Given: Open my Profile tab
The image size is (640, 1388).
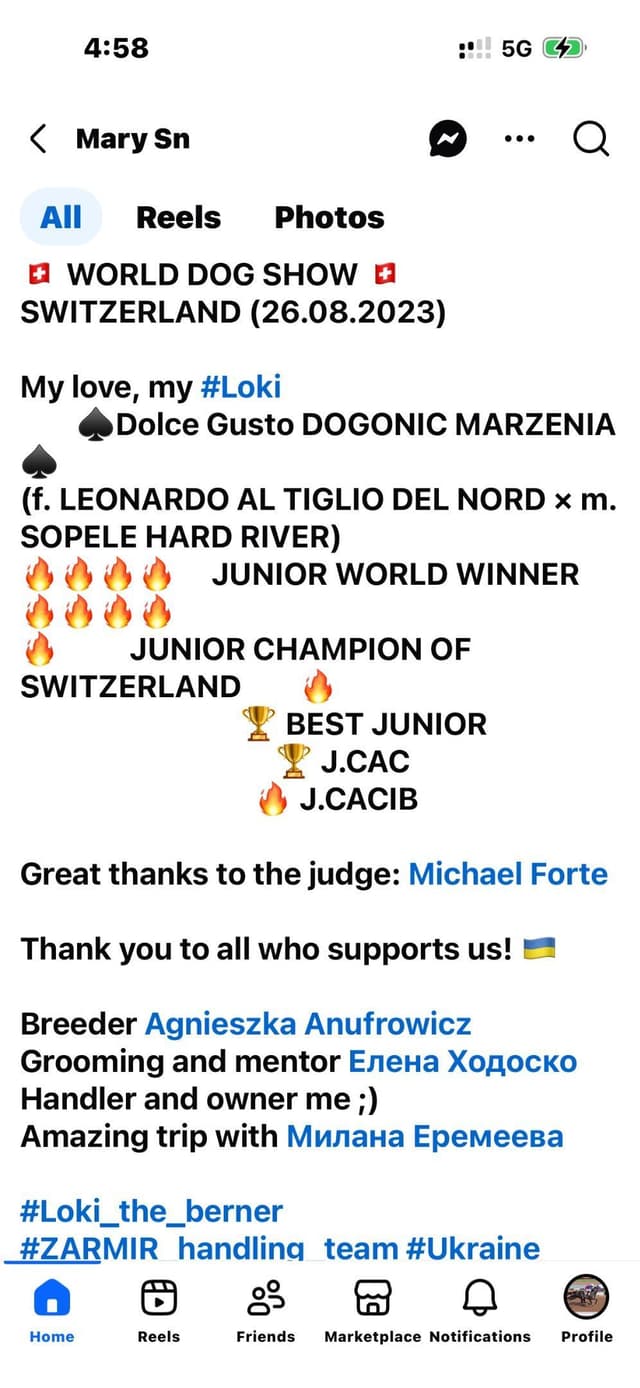Looking at the screenshot, I should point(587,1311).
